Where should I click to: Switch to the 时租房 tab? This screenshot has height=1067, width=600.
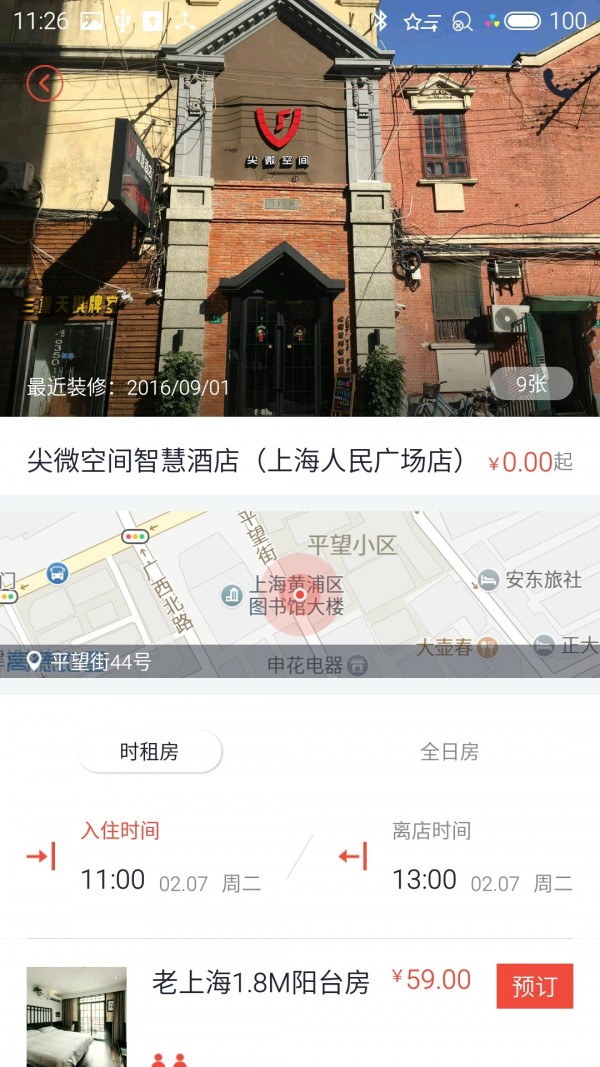pos(149,752)
